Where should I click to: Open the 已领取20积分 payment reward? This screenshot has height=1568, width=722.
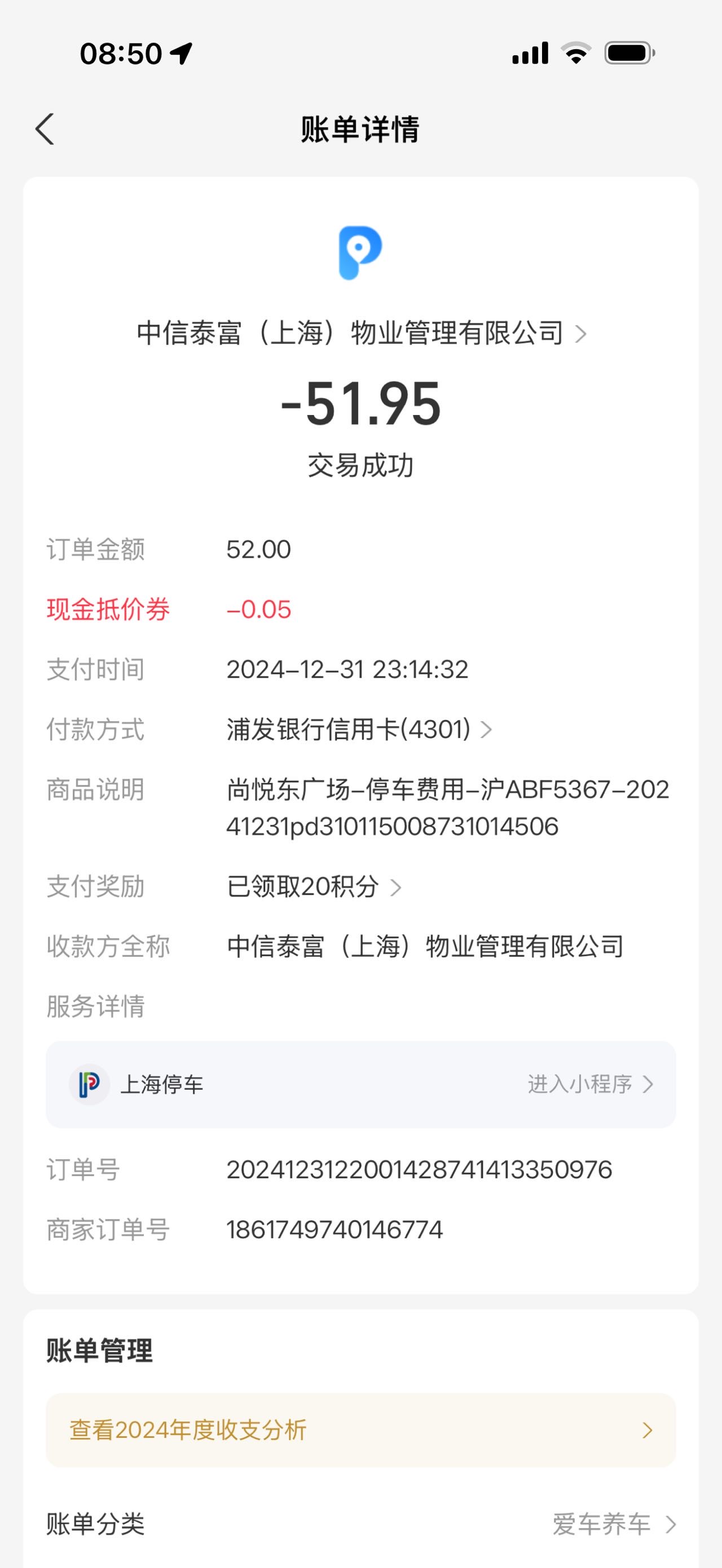point(314,886)
